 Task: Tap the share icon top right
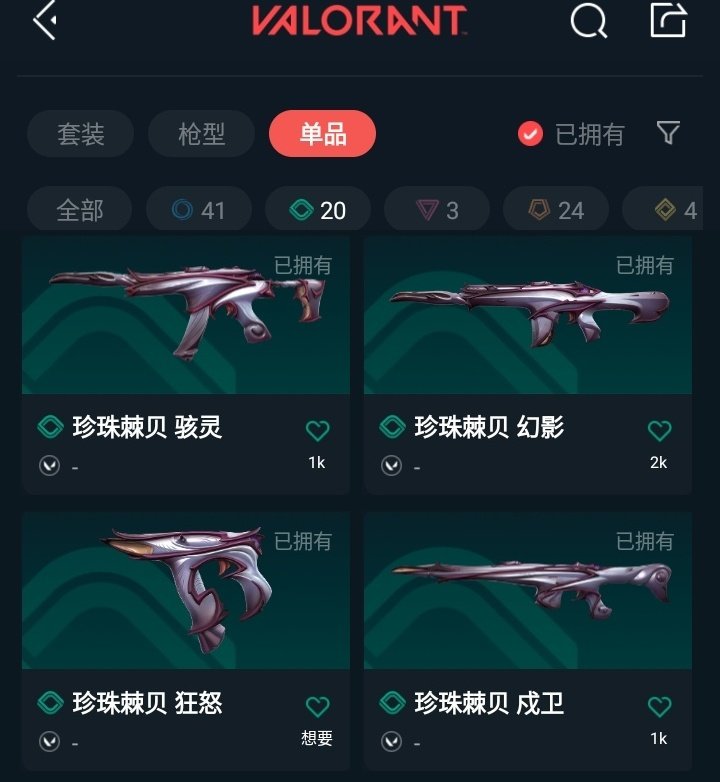click(668, 20)
